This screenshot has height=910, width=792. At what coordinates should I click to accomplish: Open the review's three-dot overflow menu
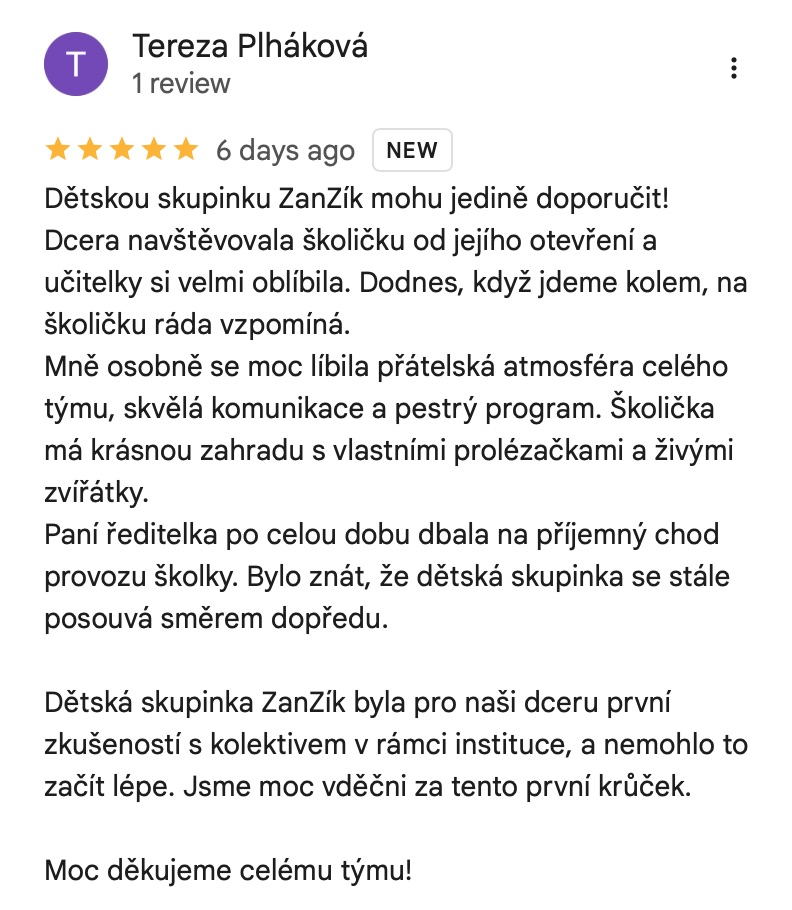pos(734,68)
